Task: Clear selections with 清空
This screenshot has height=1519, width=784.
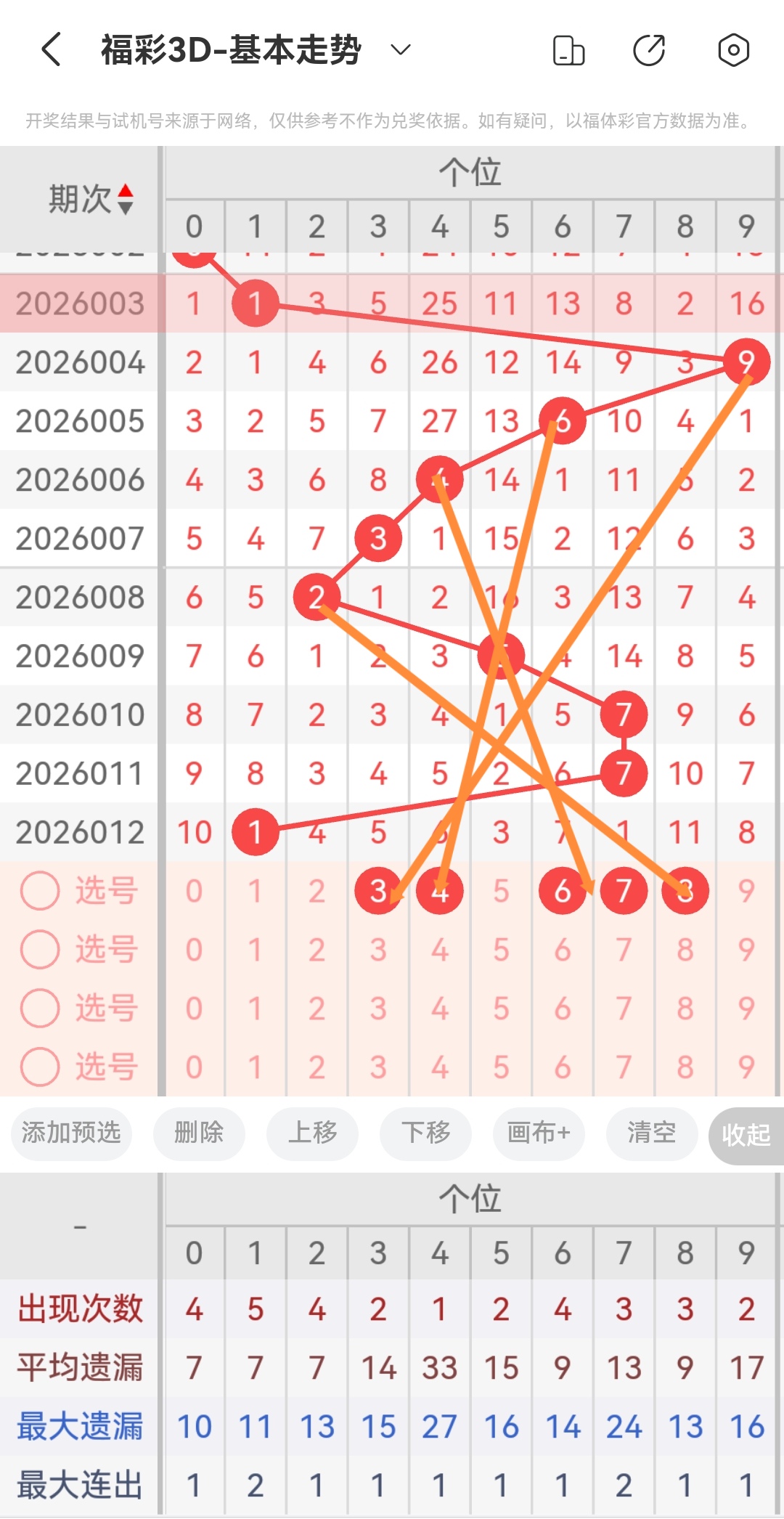Action: point(651,1133)
